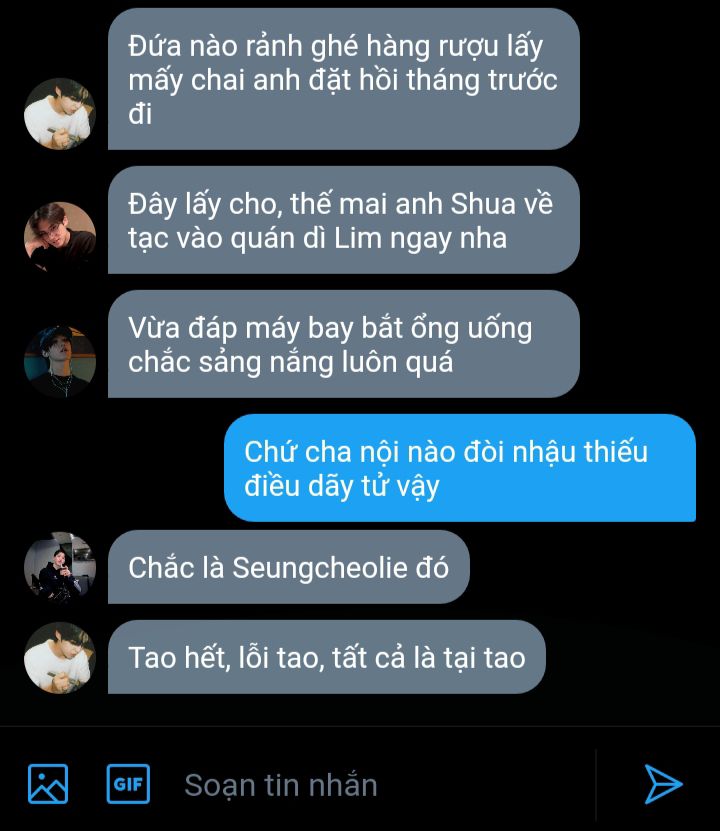The height and width of the screenshot is (831, 720).
Task: Attach a photo with the image icon
Action: (x=48, y=783)
